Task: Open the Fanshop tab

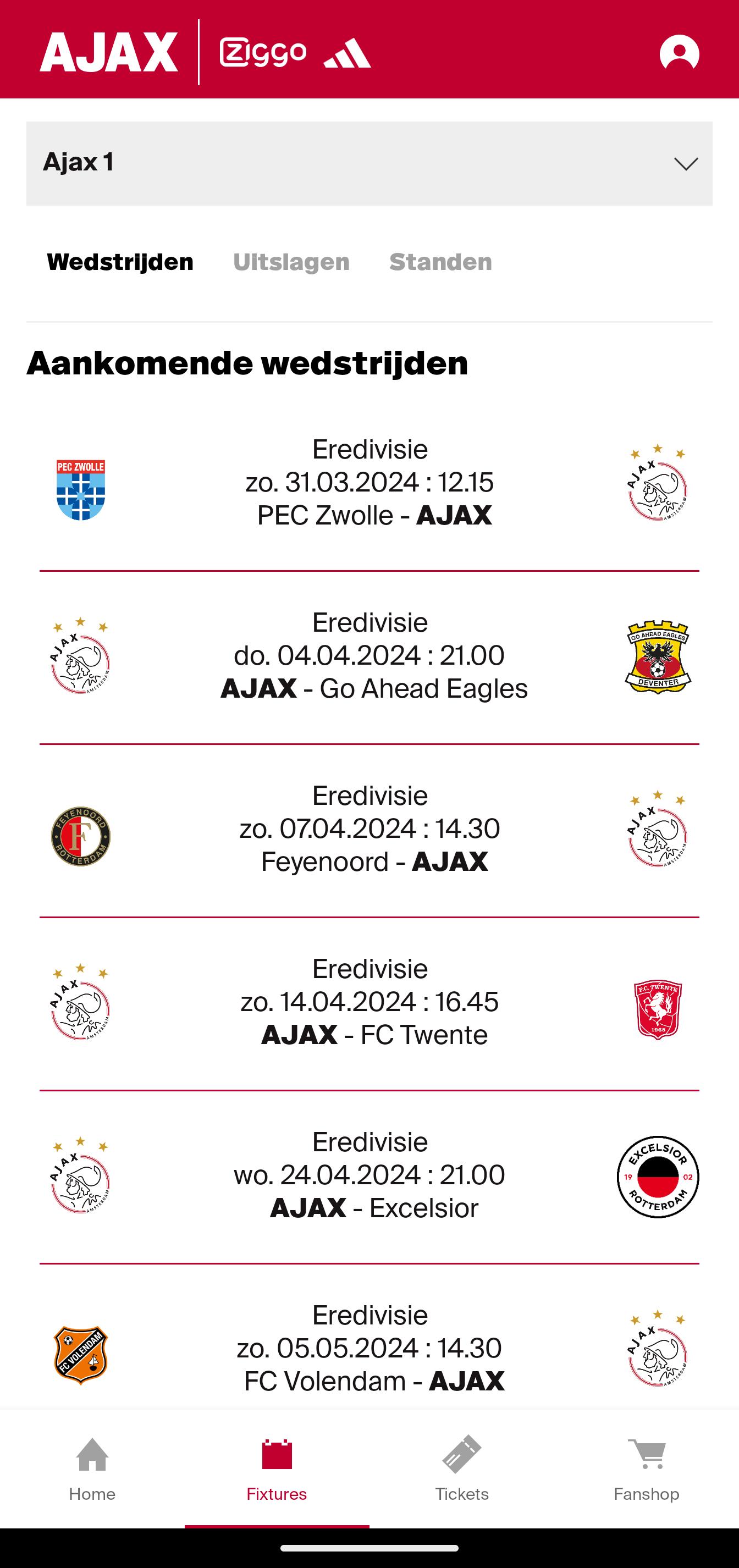Action: (647, 1468)
